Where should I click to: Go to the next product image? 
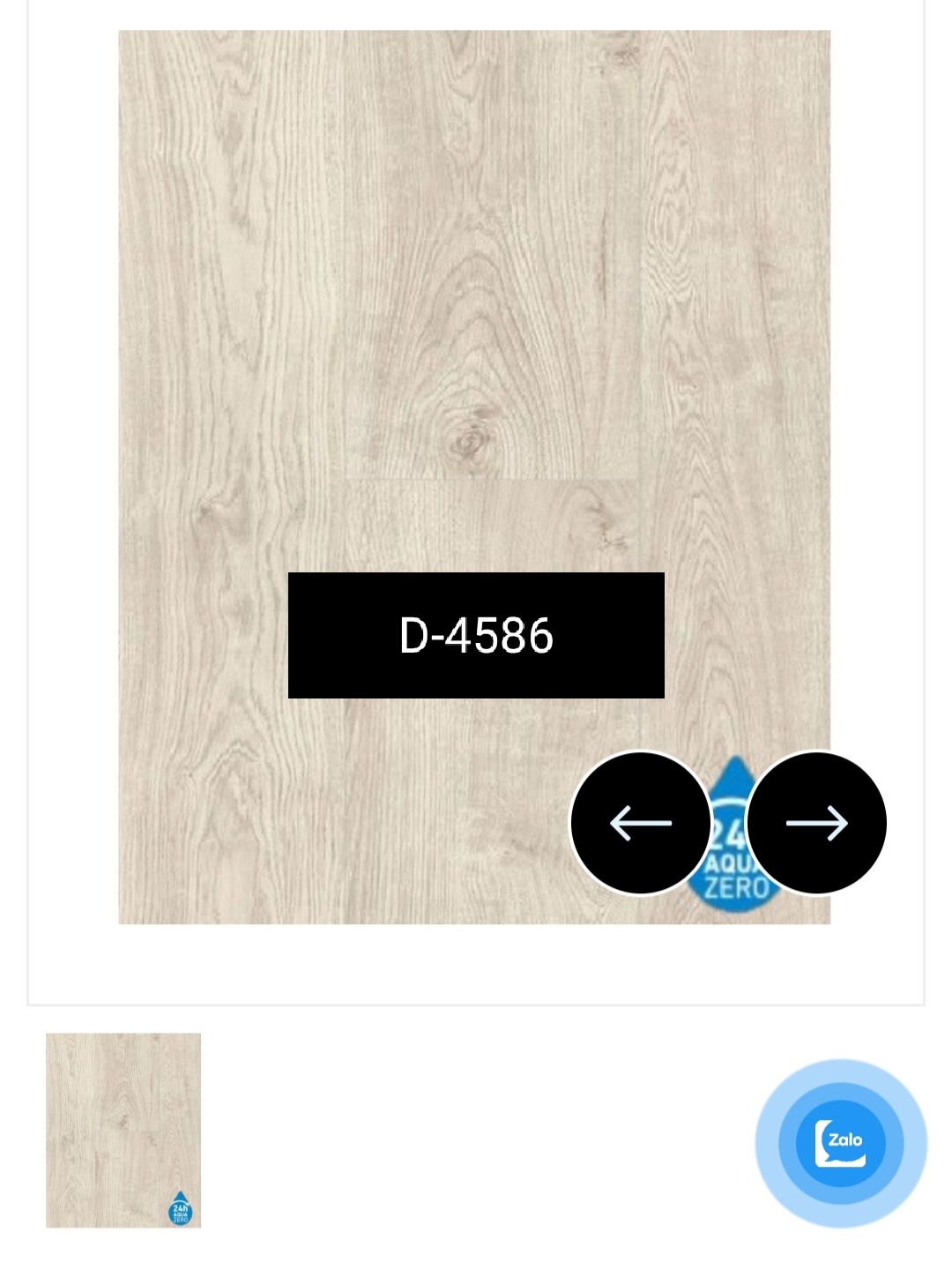816,823
